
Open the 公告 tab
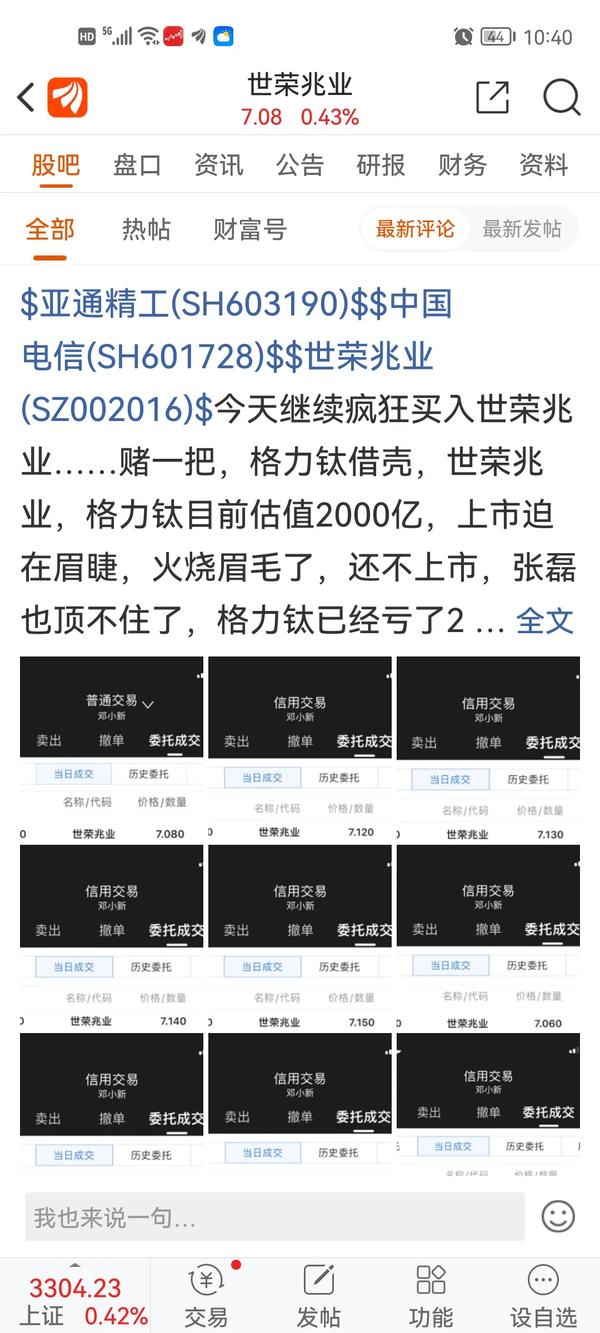[300, 165]
